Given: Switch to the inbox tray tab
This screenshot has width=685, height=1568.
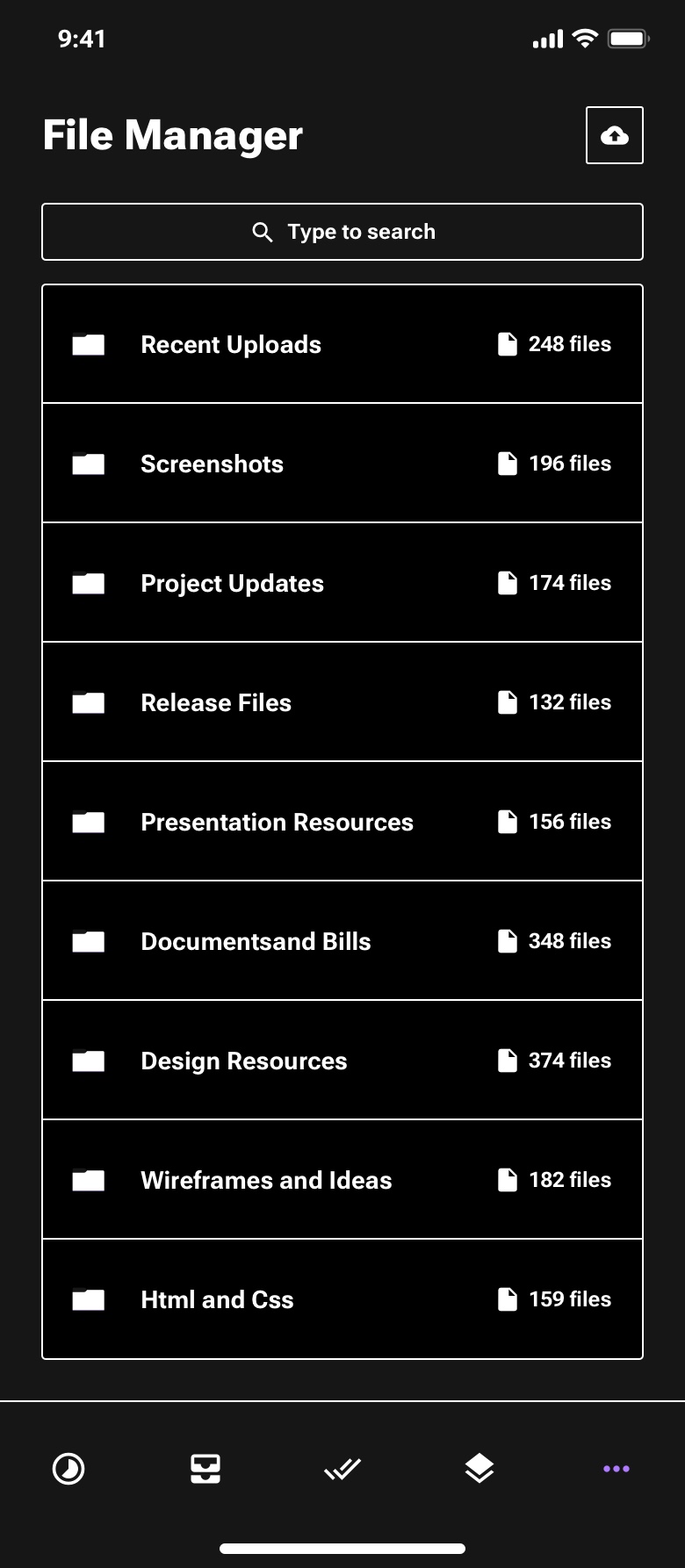Looking at the screenshot, I should point(205,1468).
